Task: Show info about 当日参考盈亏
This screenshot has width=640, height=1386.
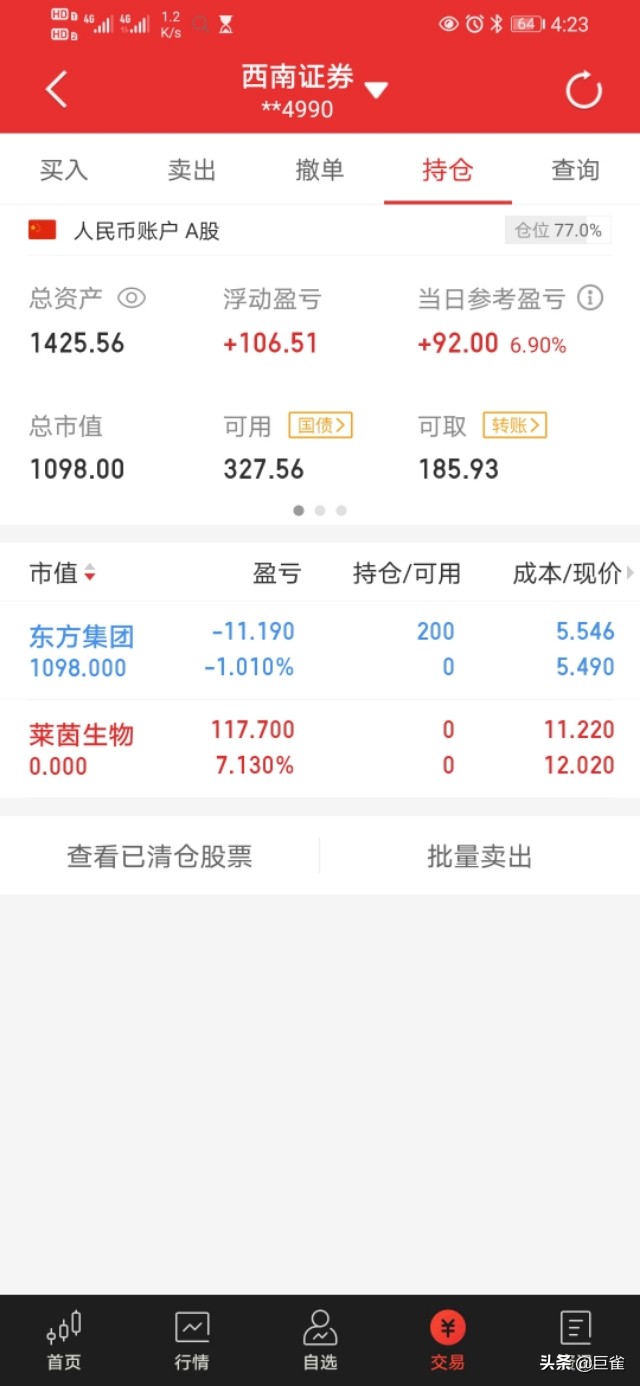Action: 591,298
